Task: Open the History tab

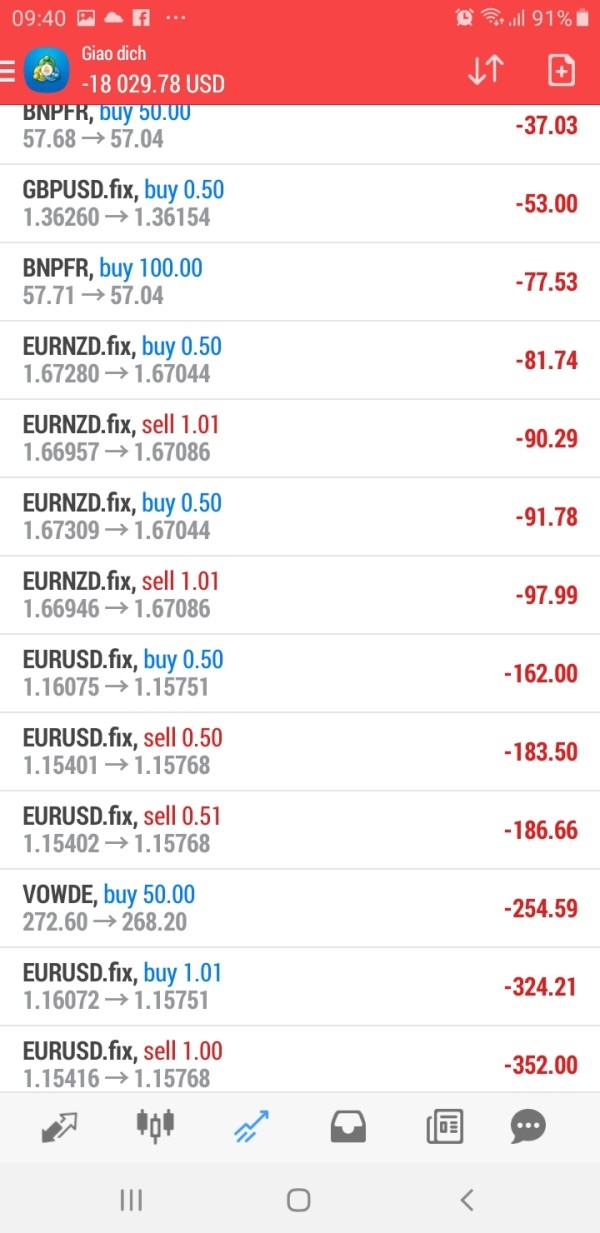Action: [x=348, y=1128]
